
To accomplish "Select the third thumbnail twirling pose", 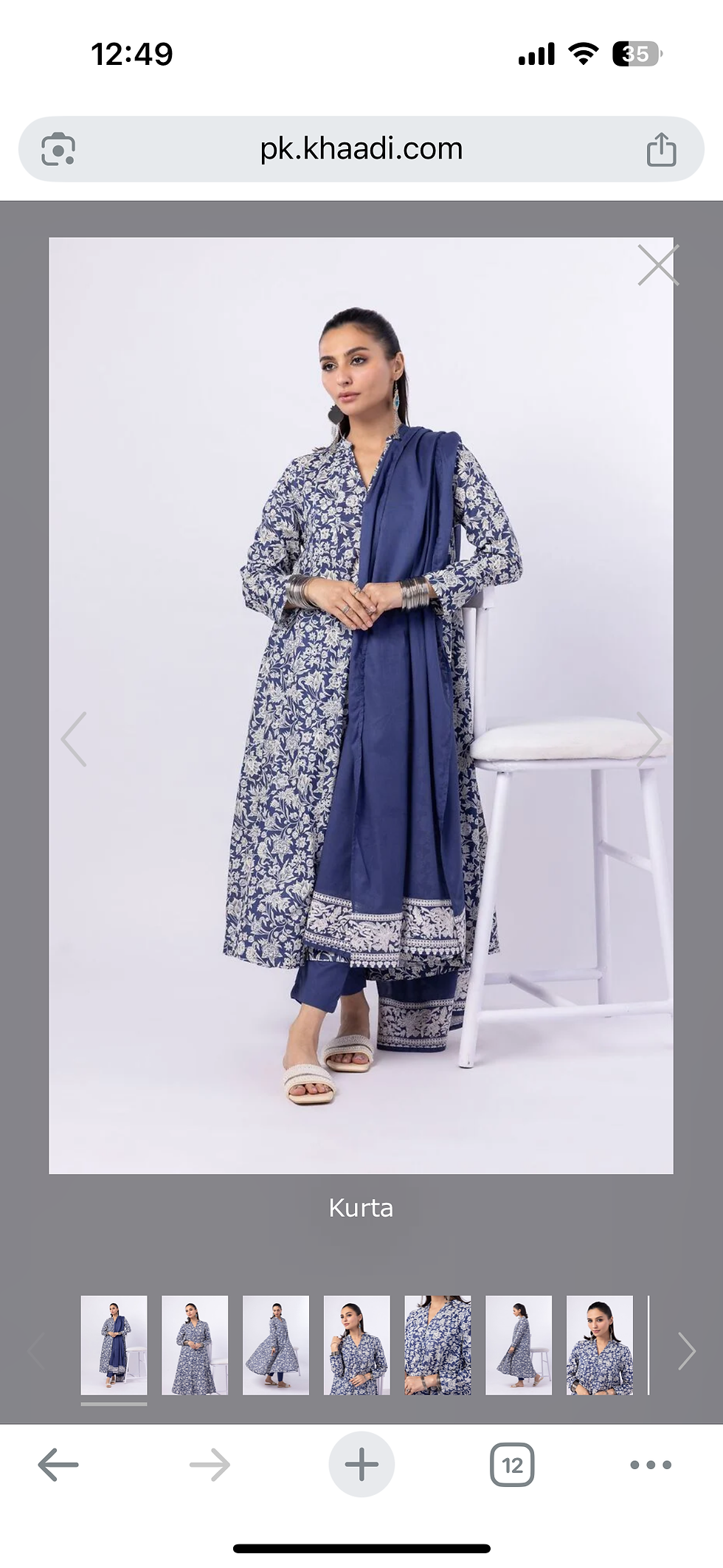I will pyautogui.click(x=276, y=1344).
